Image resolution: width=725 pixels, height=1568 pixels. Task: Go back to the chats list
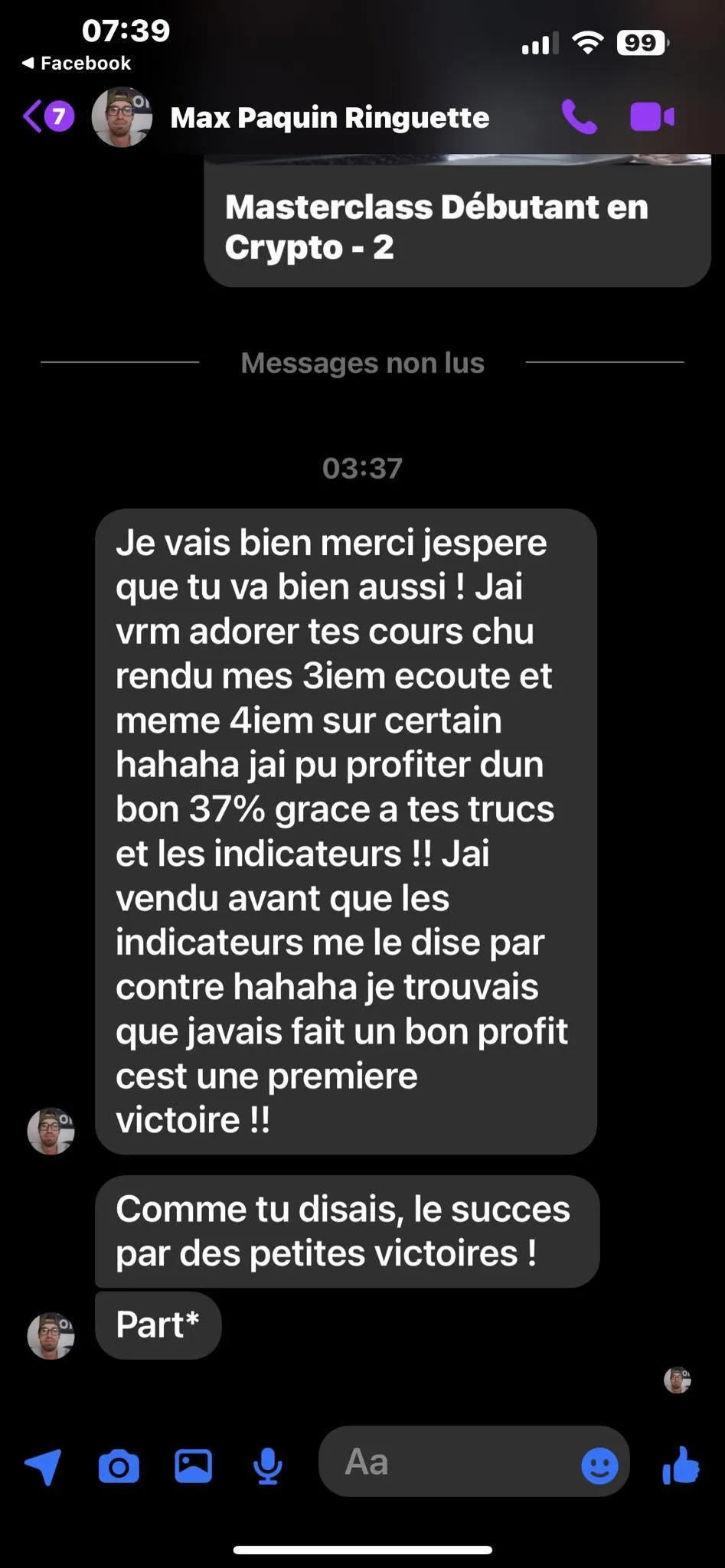point(46,117)
